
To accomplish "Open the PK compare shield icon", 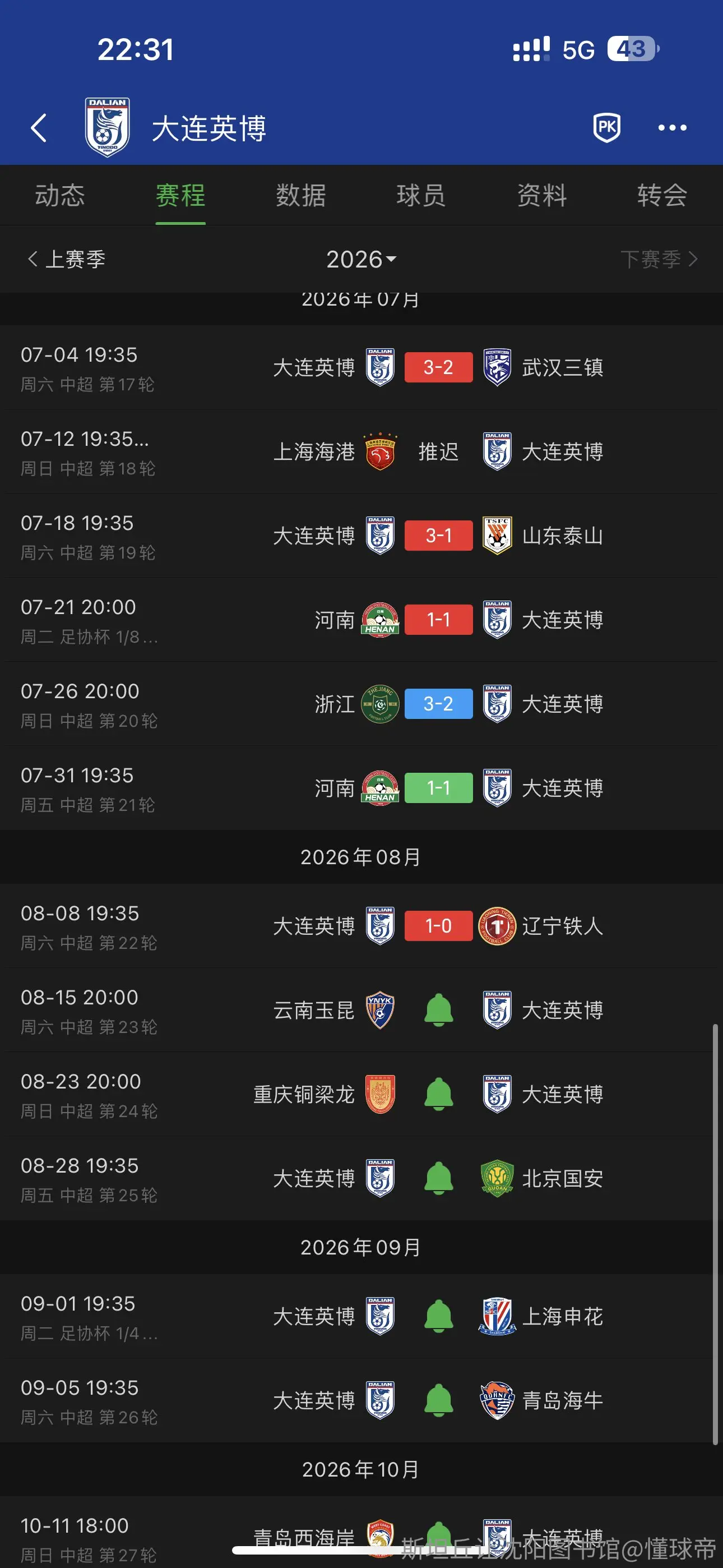I will (x=607, y=127).
